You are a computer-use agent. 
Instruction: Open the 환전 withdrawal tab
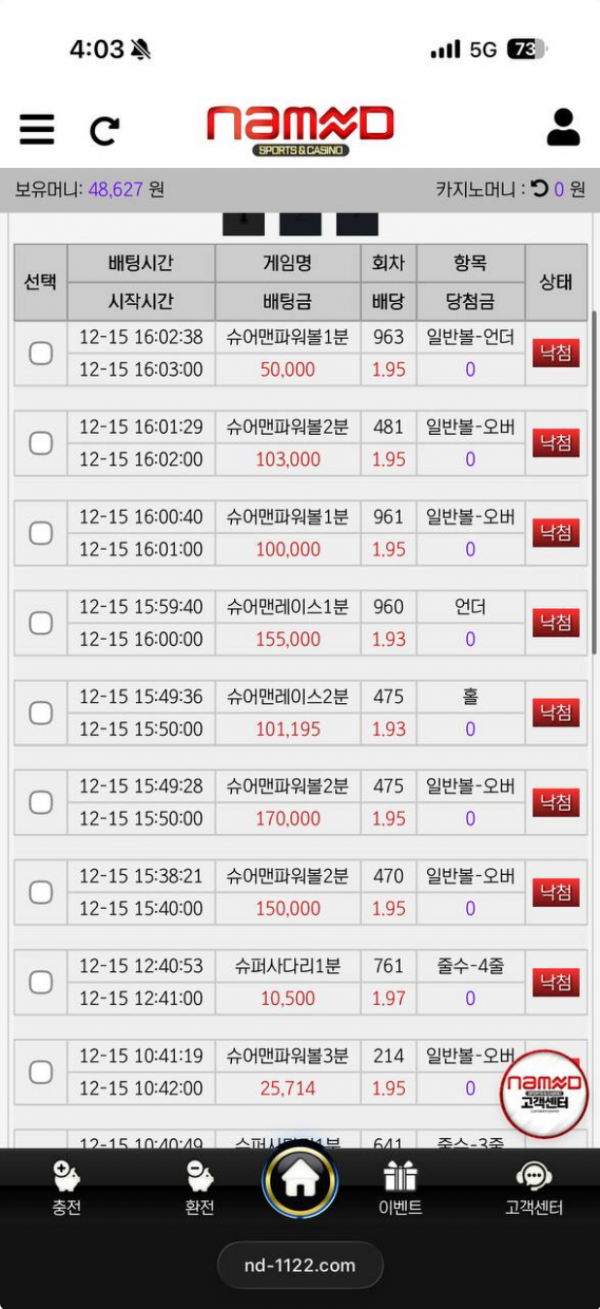point(200,1188)
